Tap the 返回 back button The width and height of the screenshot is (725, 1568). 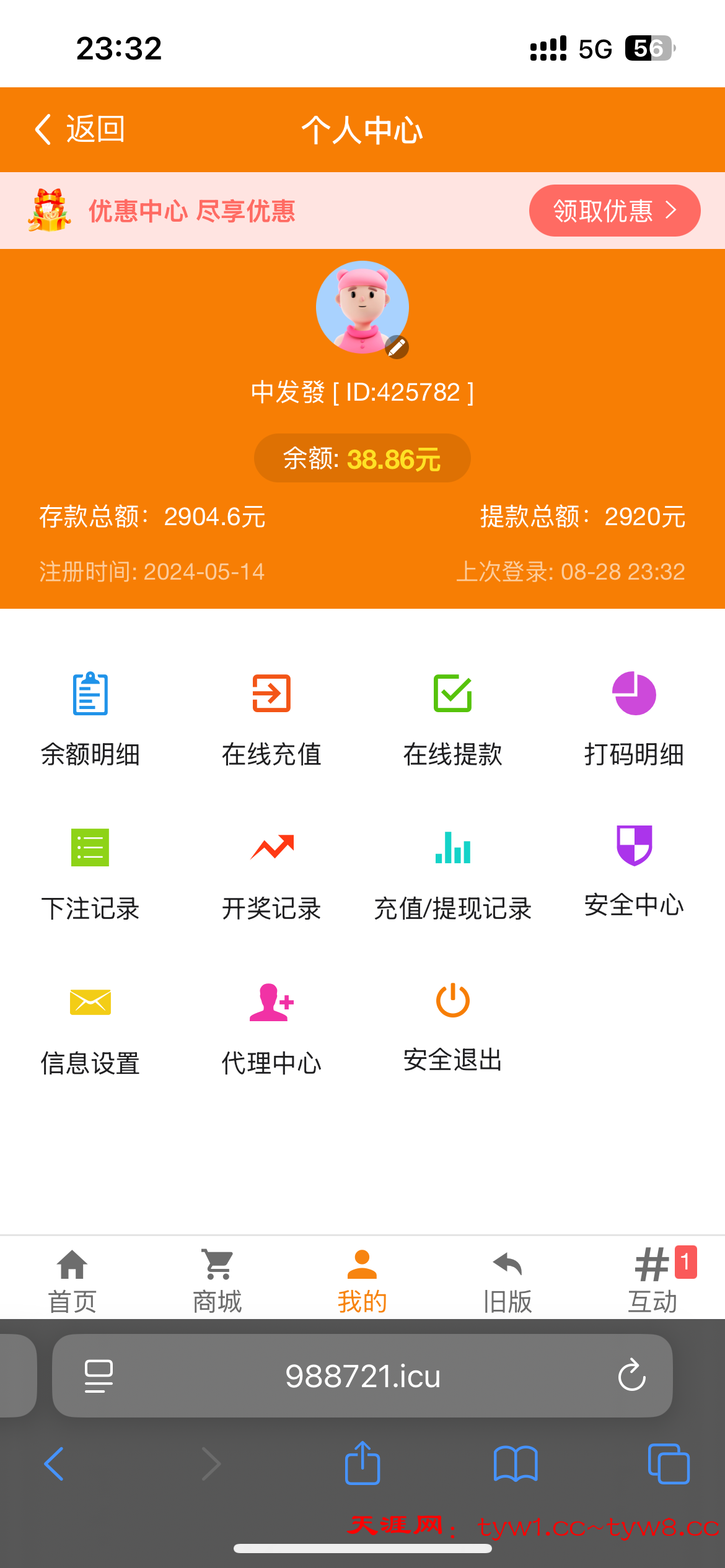(x=79, y=129)
